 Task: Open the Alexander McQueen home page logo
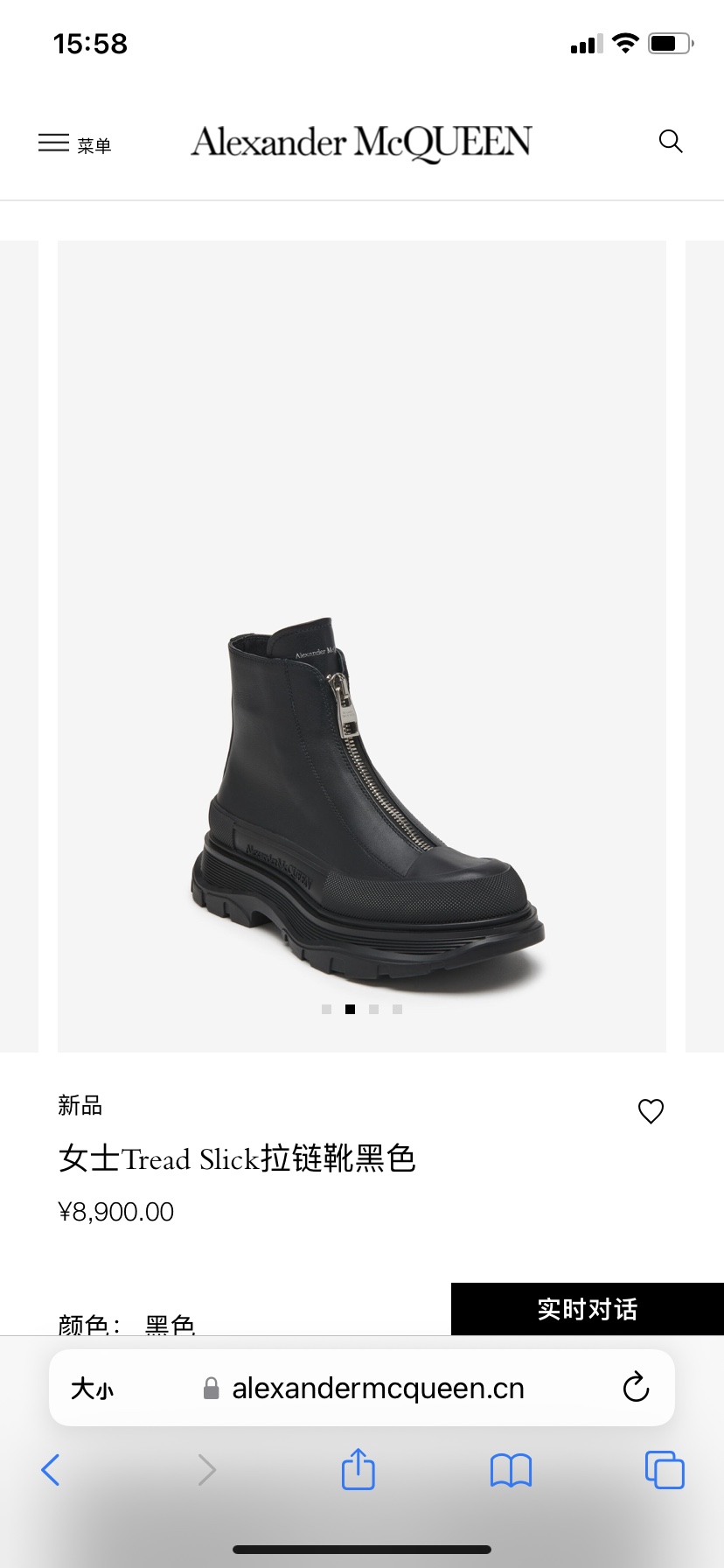pos(361,143)
